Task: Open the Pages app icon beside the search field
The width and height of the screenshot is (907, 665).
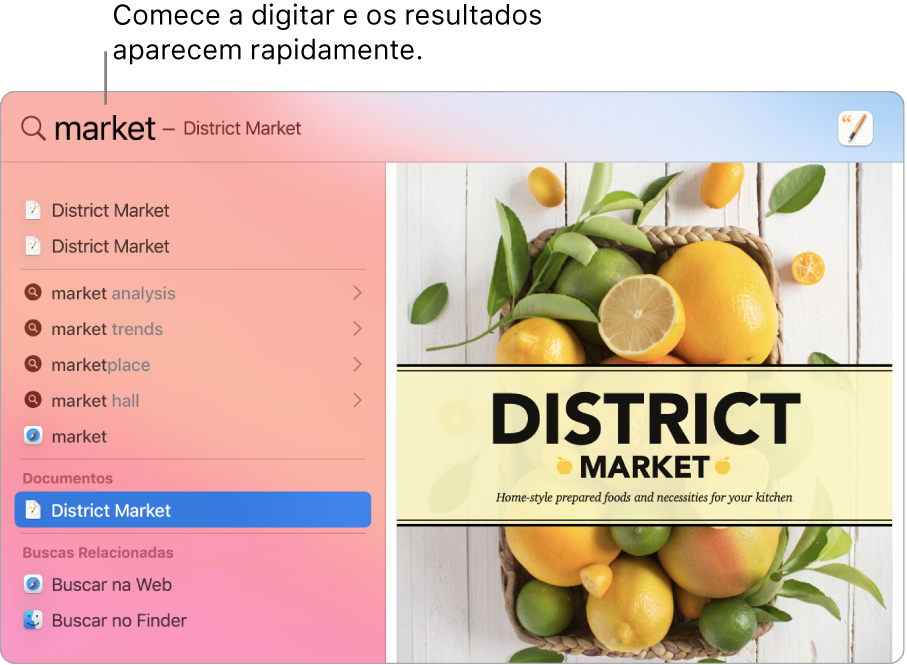Action: tap(855, 129)
